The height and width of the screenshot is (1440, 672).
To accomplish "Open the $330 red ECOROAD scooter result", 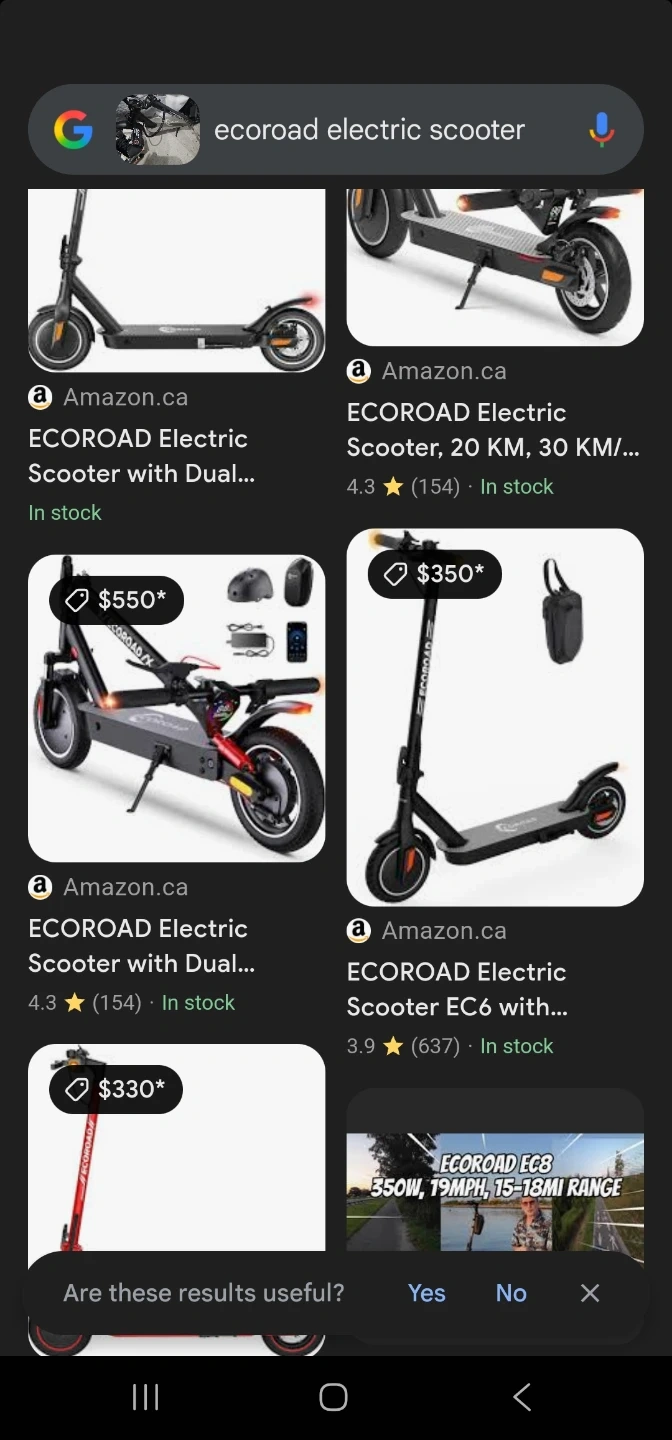I will 176,1150.
